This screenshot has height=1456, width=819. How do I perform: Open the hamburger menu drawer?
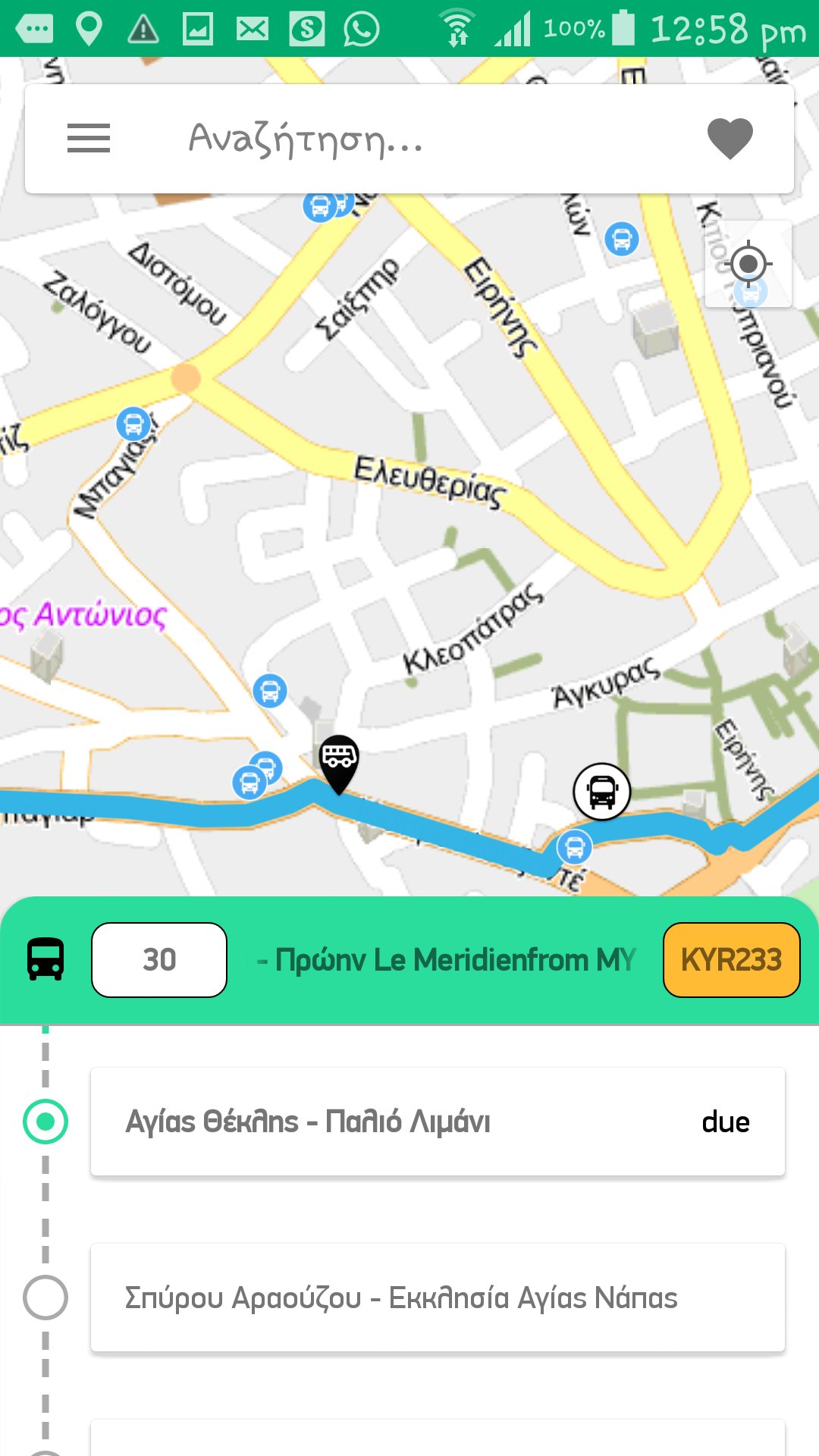pos(89,138)
